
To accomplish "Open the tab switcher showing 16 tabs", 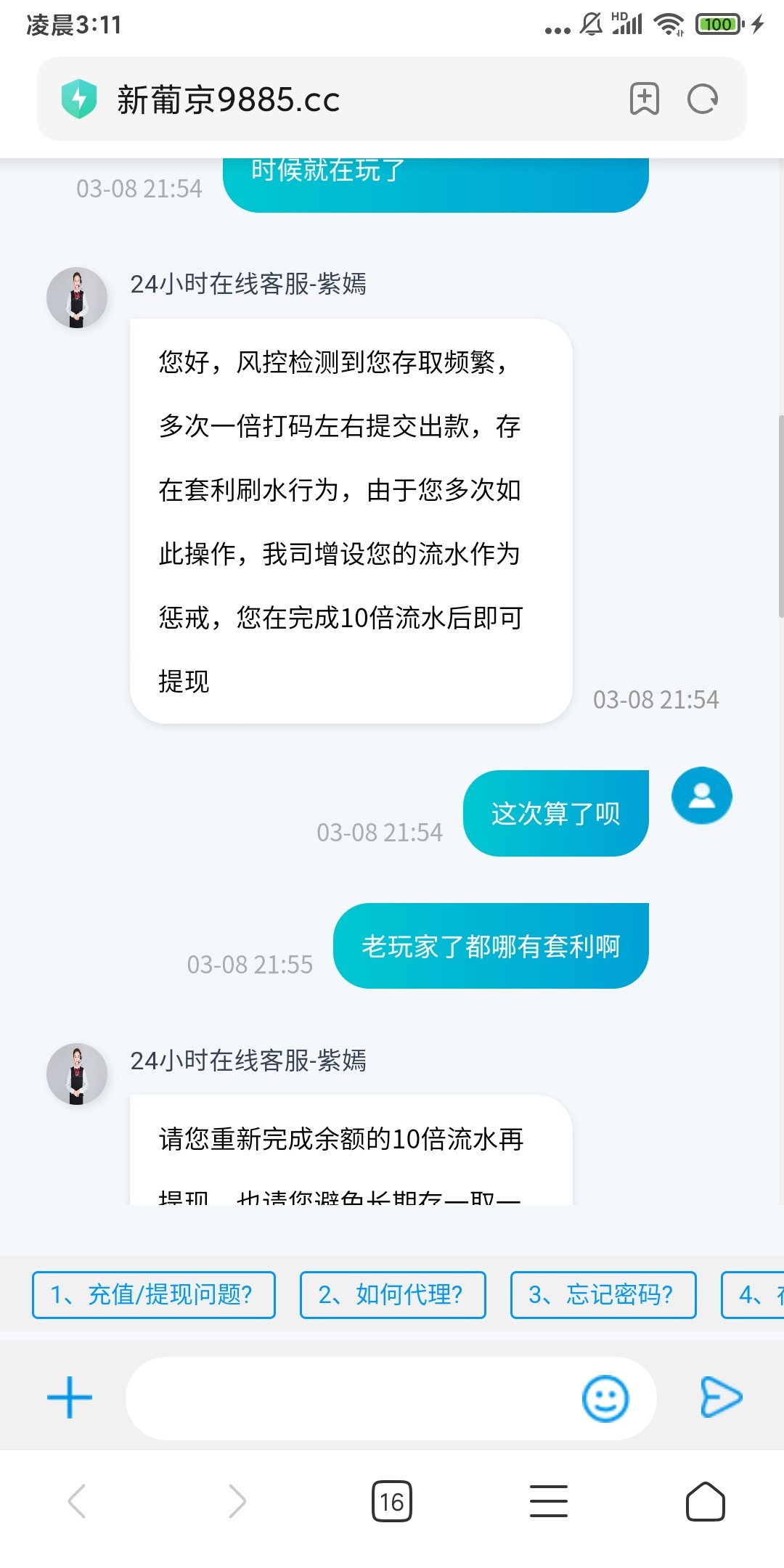I will [x=392, y=1499].
